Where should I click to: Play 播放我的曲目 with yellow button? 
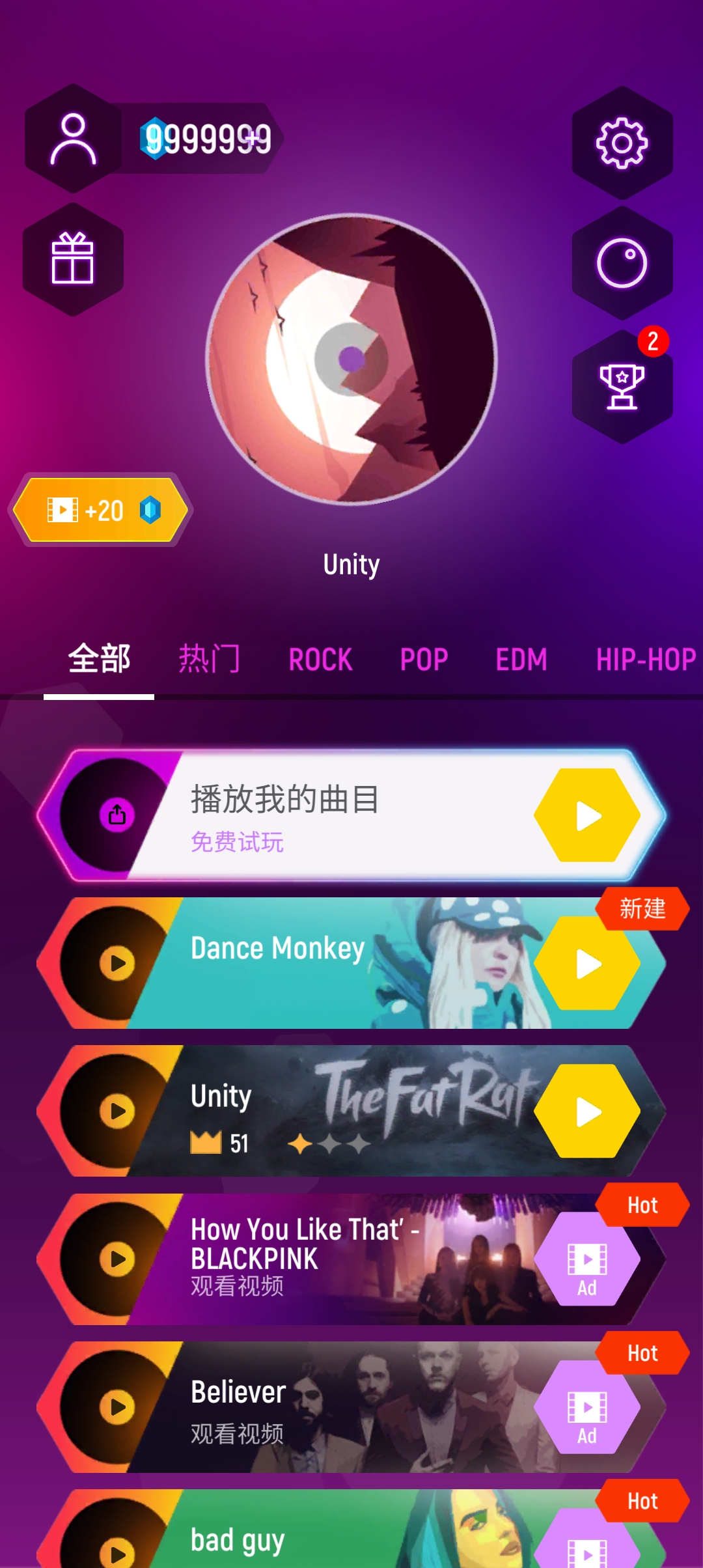click(587, 815)
